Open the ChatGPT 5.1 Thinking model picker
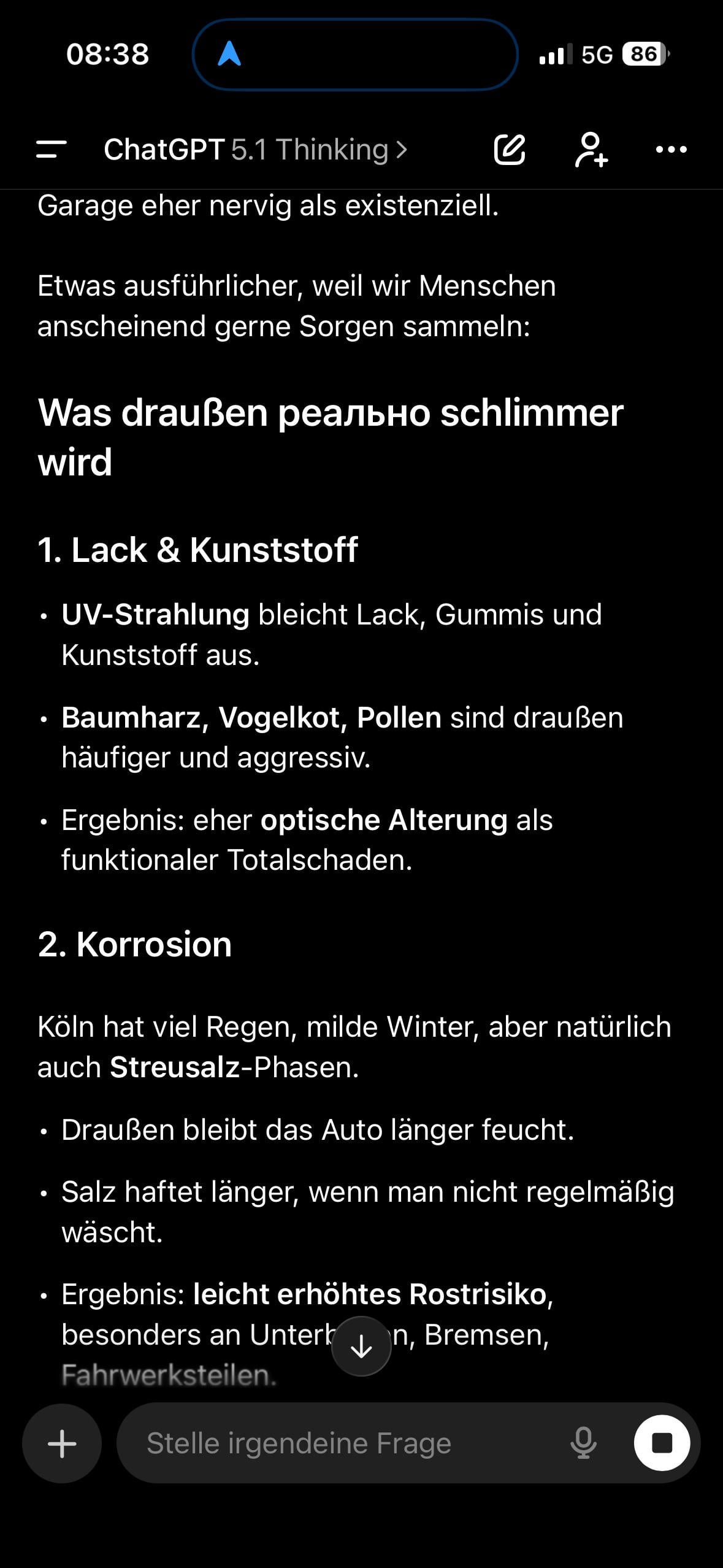 point(255,150)
